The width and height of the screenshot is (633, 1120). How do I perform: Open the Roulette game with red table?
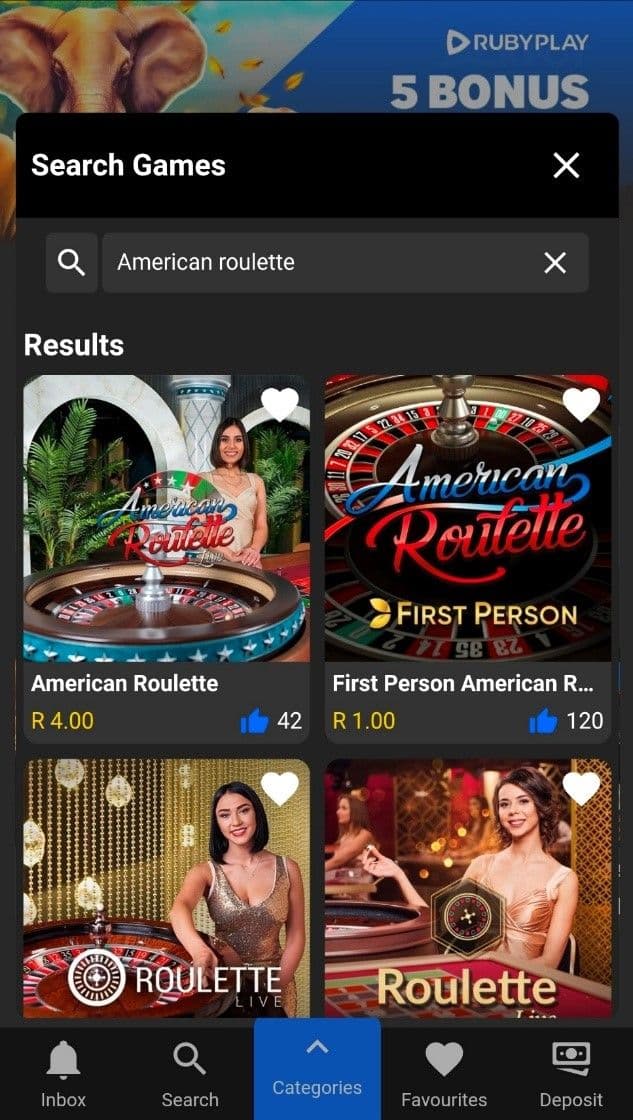pos(467,890)
